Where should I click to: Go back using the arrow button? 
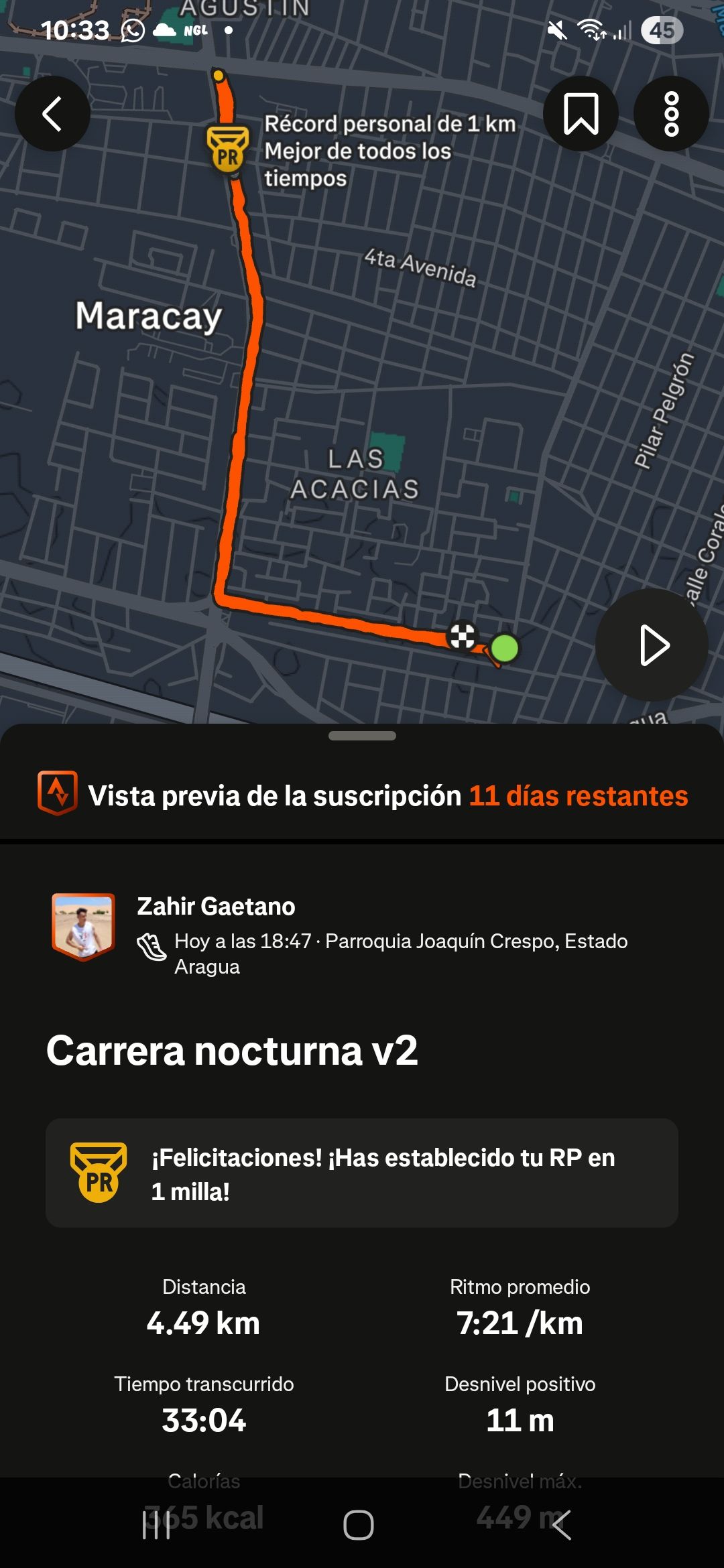pyautogui.click(x=52, y=114)
